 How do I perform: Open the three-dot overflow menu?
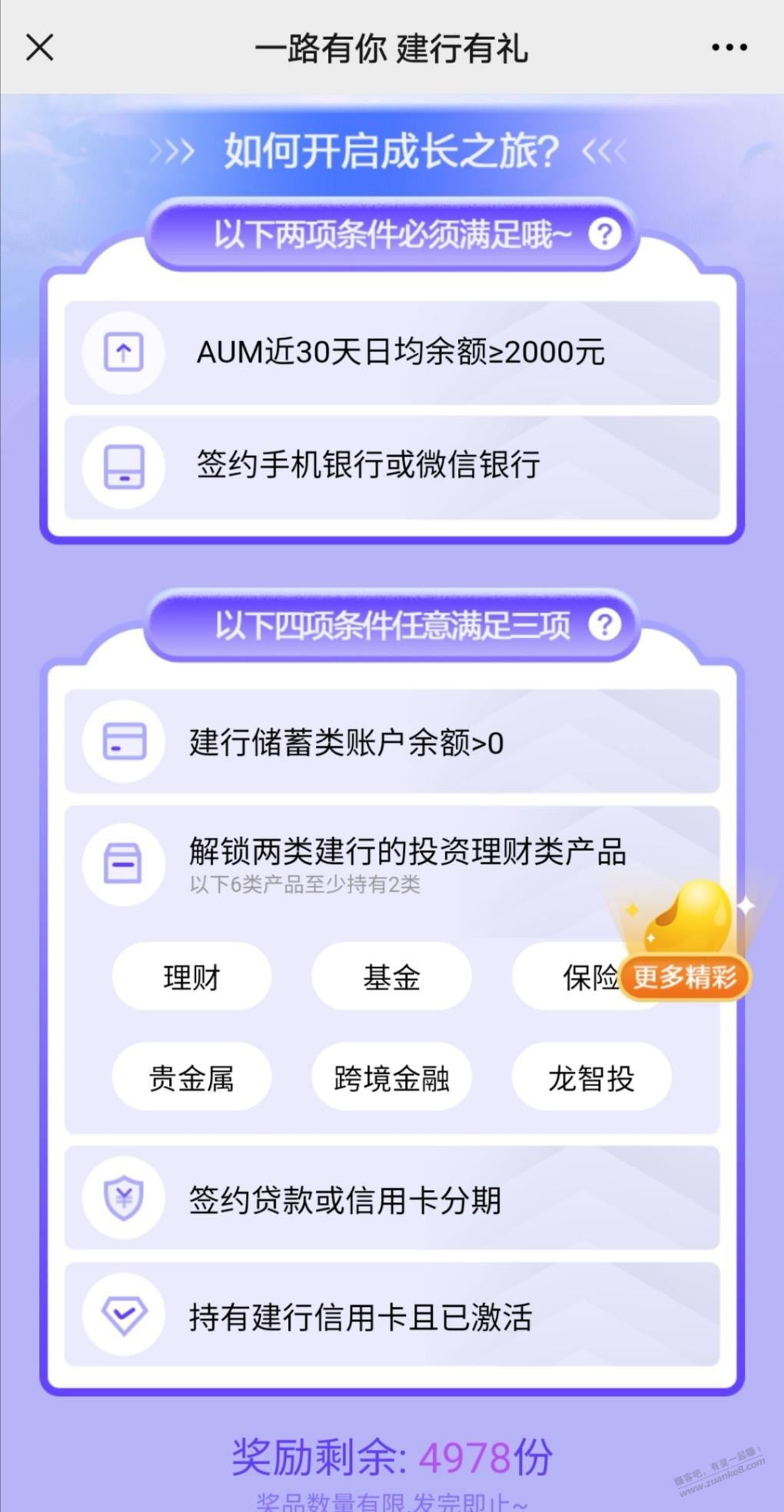point(729,48)
